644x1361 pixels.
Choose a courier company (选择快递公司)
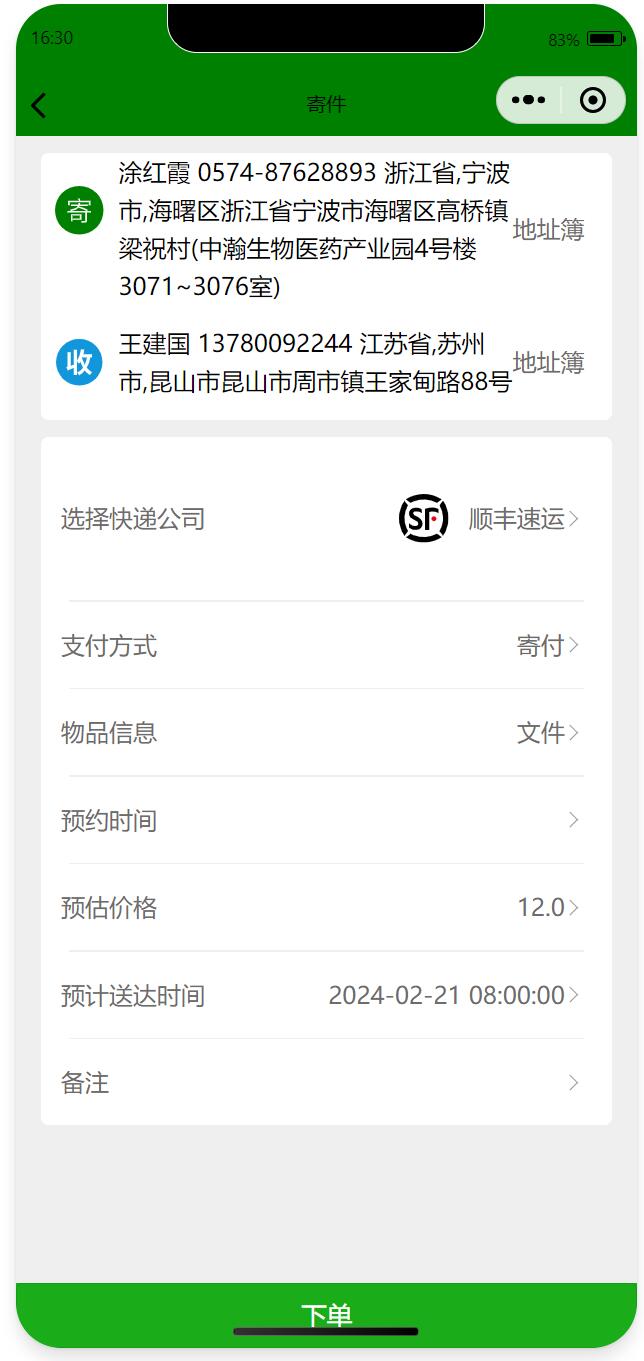tap(325, 519)
